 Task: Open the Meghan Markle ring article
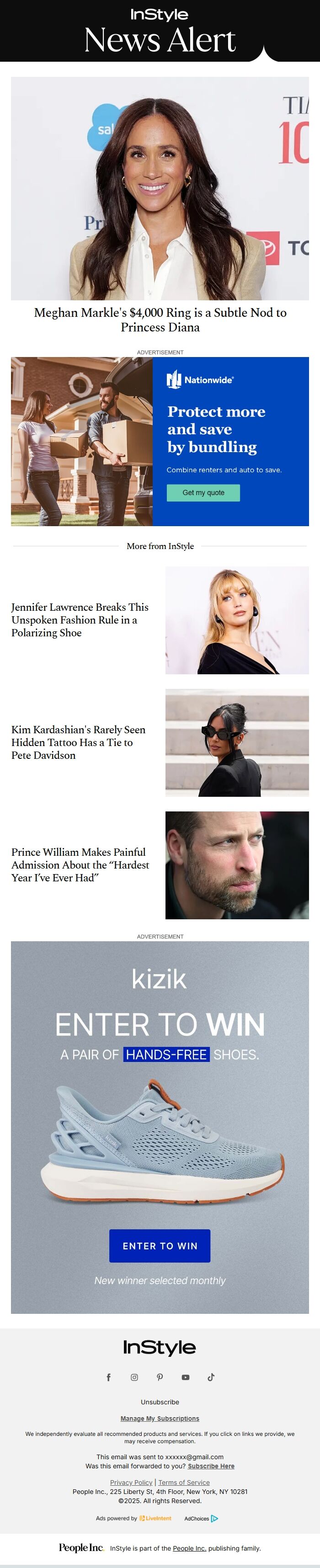point(160,320)
